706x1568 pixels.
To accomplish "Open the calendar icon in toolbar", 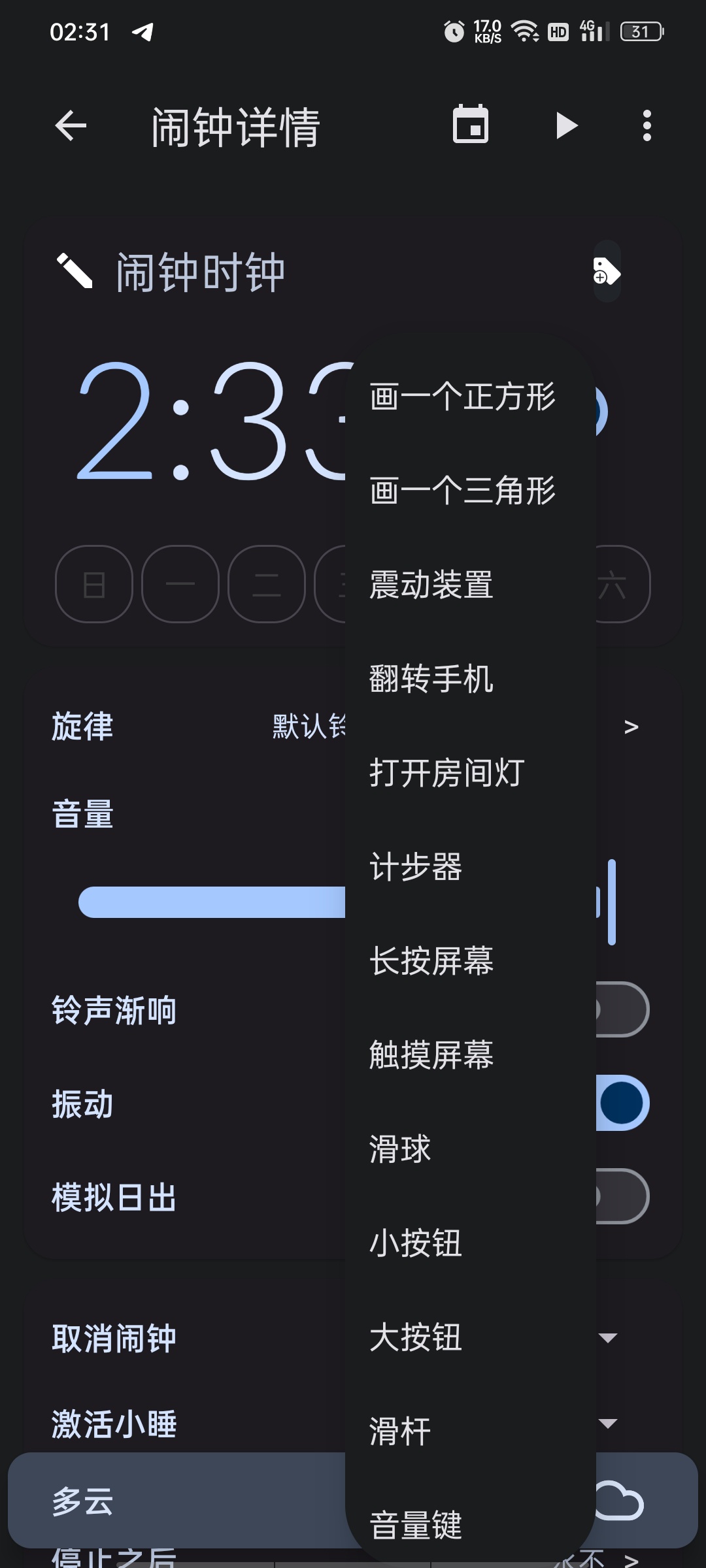I will (471, 124).
